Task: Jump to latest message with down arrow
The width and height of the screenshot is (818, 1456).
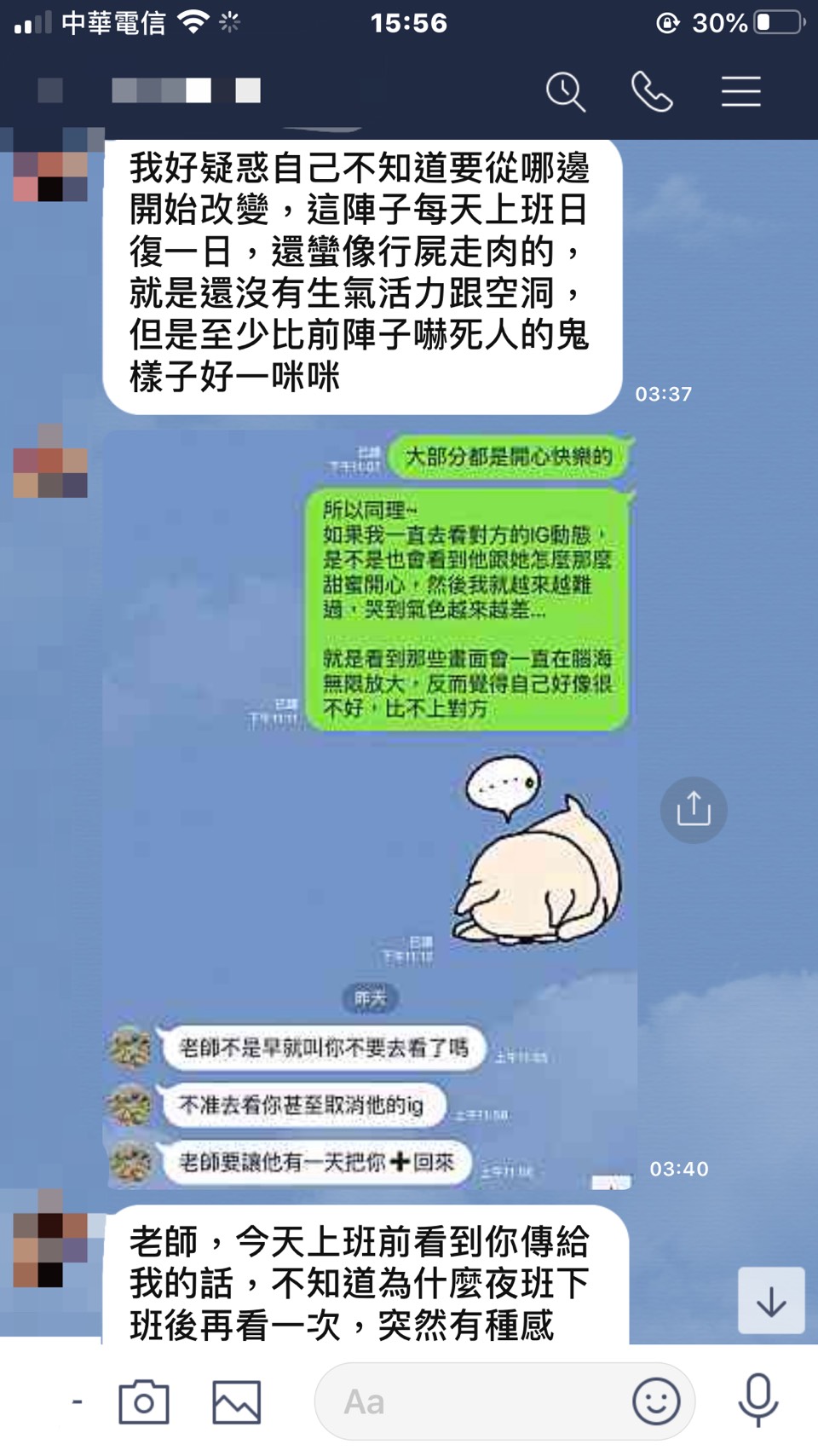Action: point(771,1301)
